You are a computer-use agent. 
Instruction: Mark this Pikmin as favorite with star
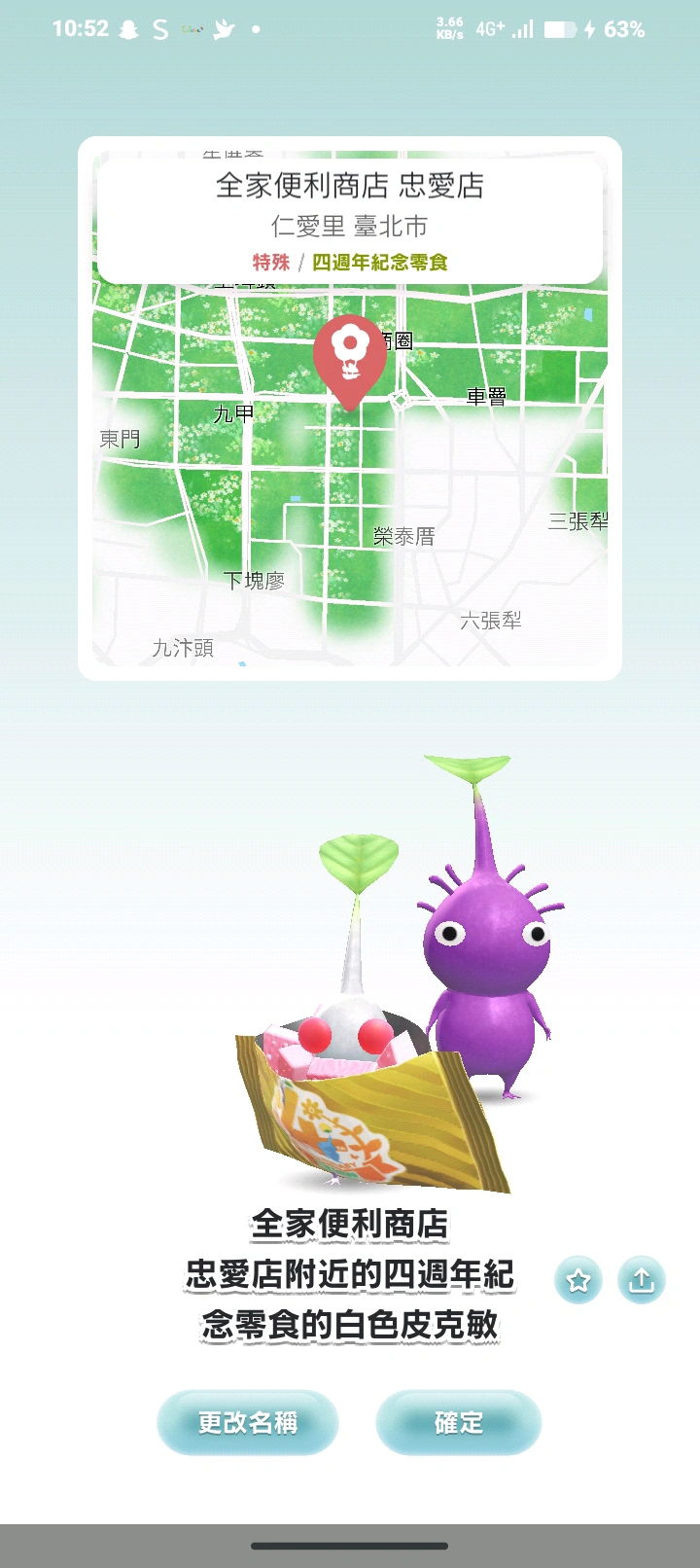coord(578,1280)
